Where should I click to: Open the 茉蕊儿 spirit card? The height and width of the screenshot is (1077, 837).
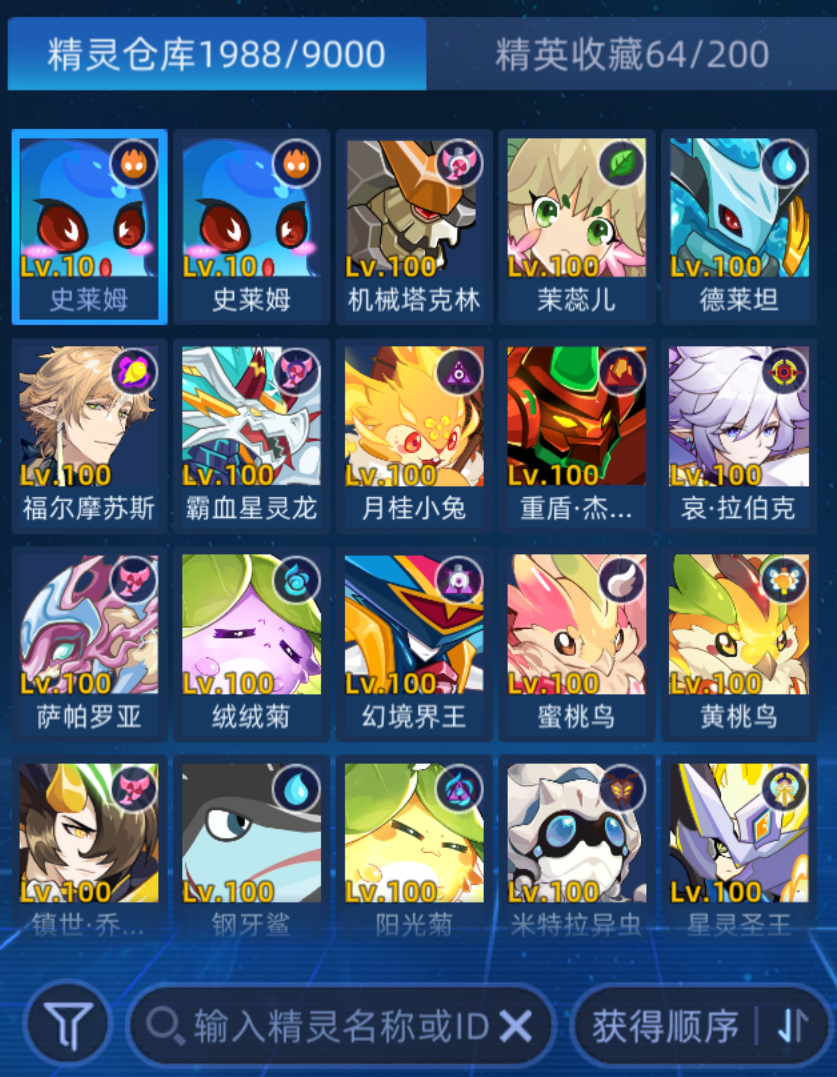click(576, 225)
